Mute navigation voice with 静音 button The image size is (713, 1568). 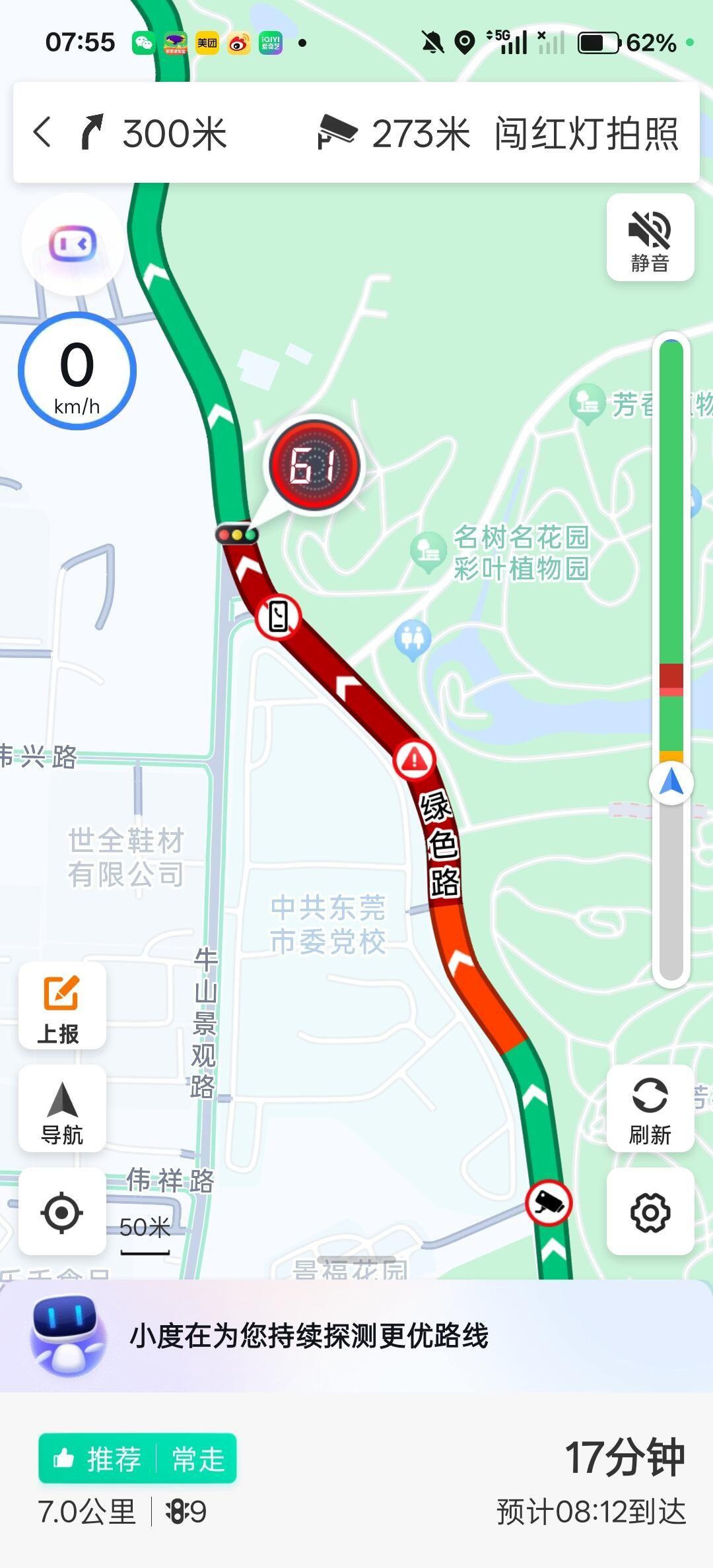[x=650, y=238]
